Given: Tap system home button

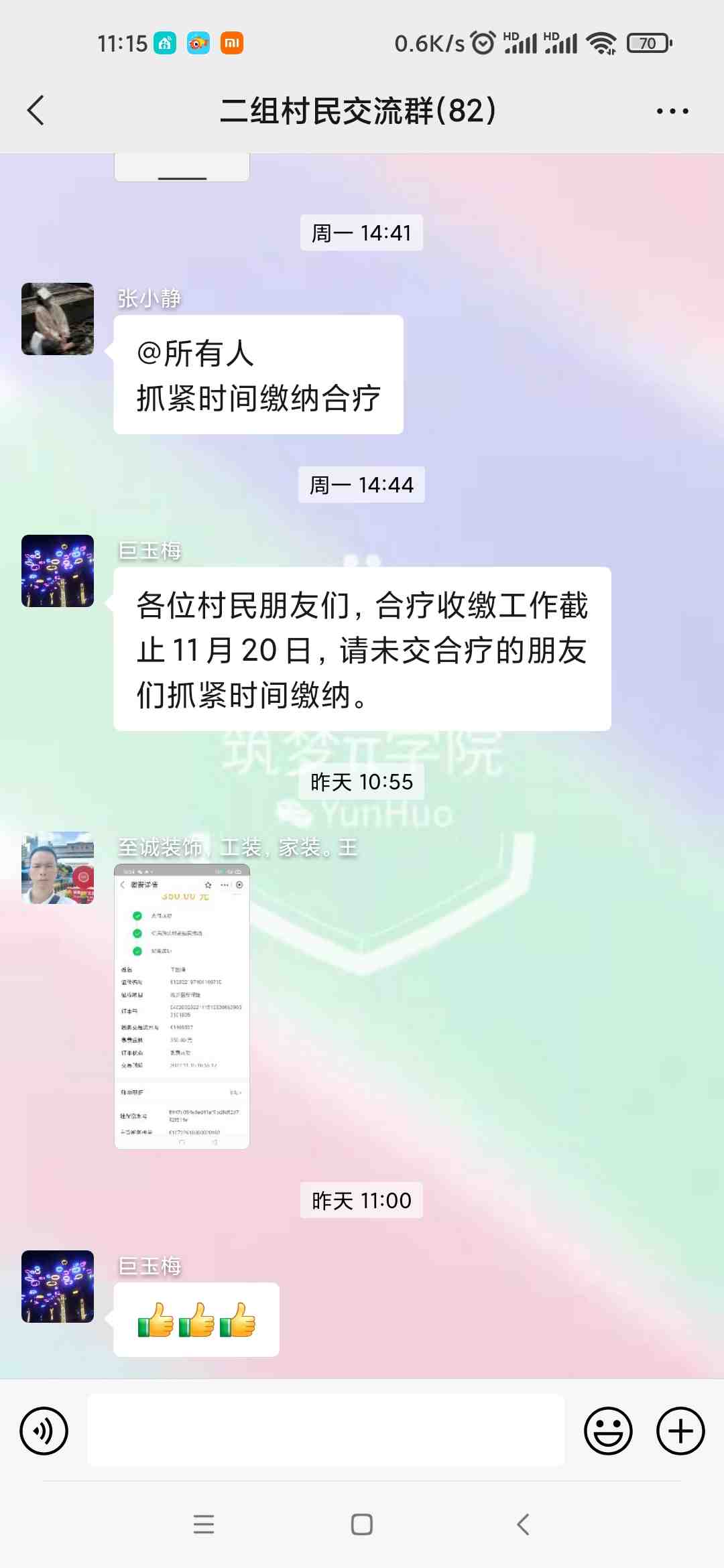Looking at the screenshot, I should tap(362, 1524).
